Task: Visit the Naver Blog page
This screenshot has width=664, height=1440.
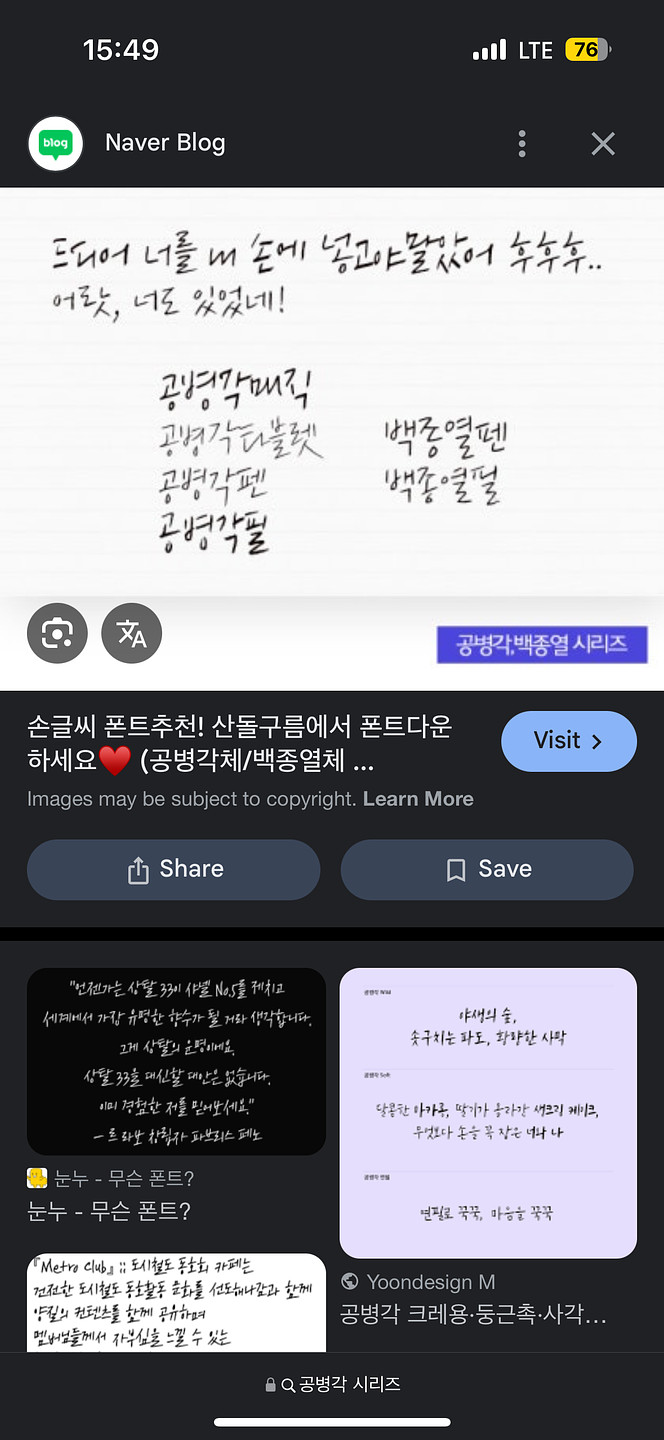Action: [568, 741]
